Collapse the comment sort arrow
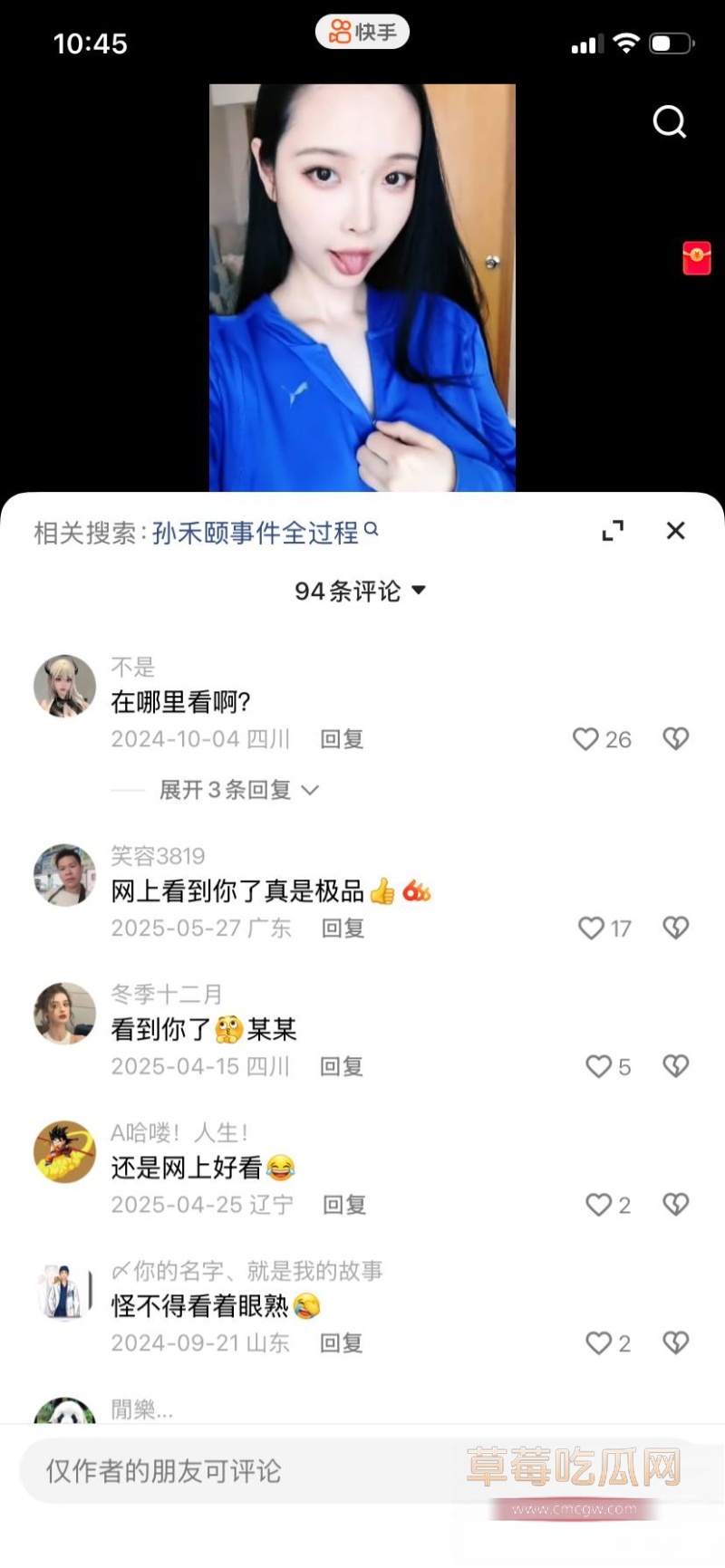This screenshot has height=1568, width=725. (418, 590)
